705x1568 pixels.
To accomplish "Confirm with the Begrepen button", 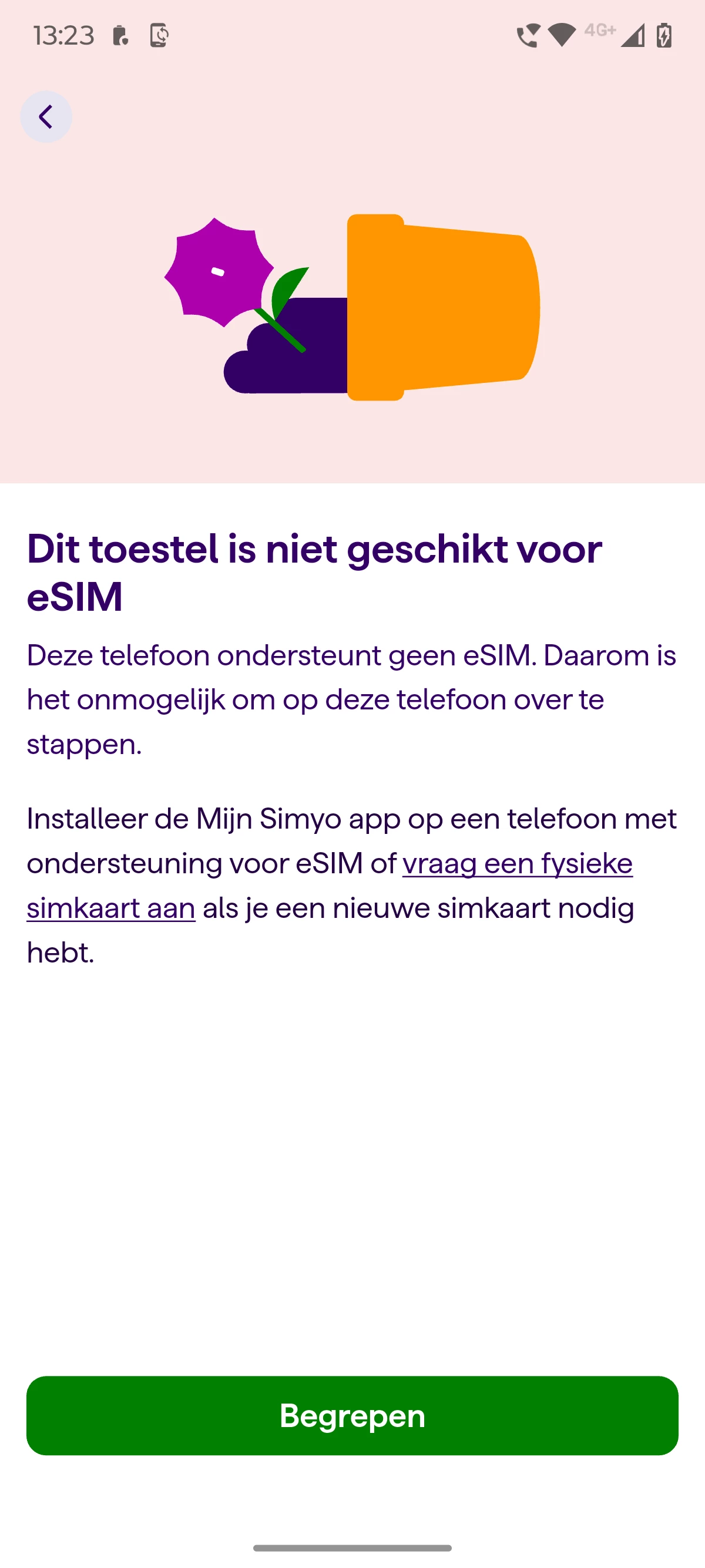I will (x=352, y=1416).
